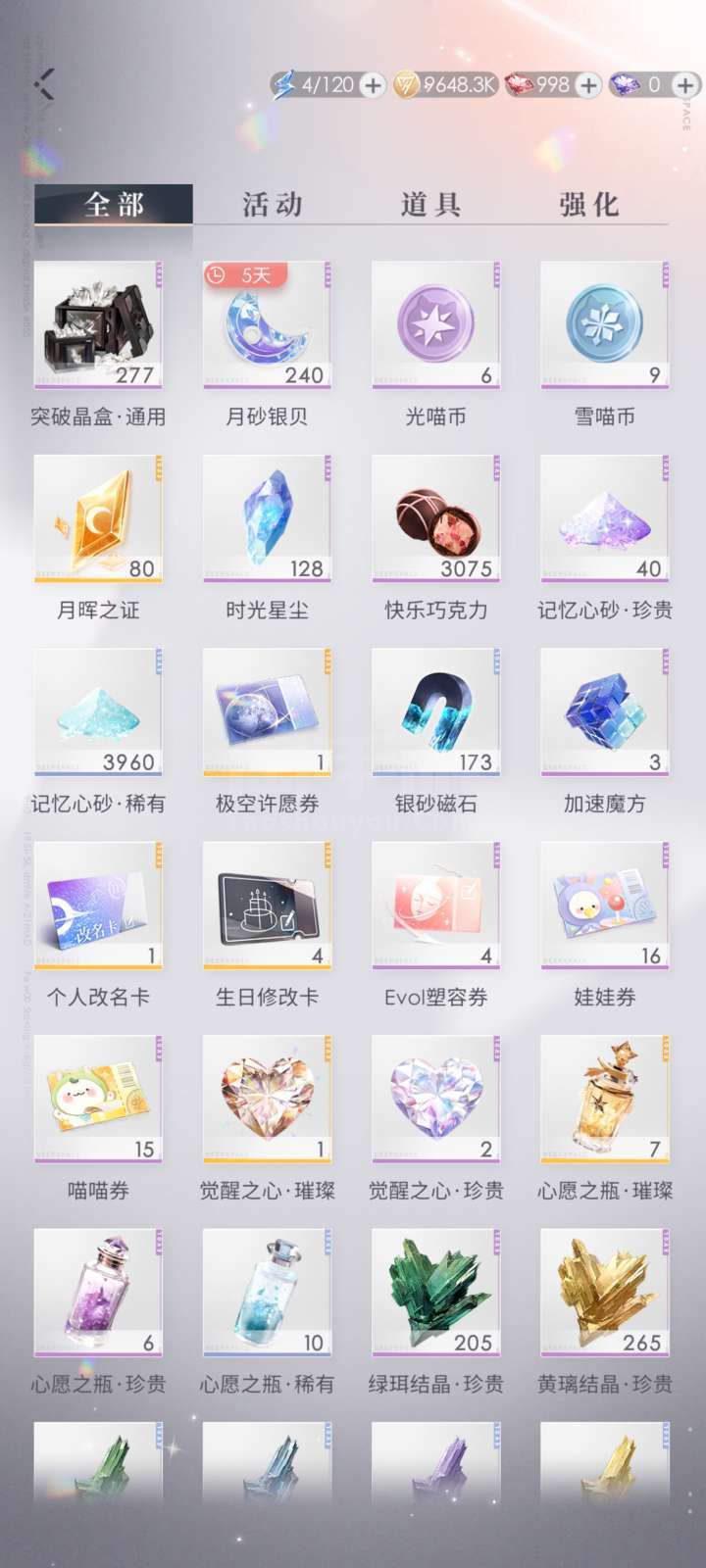Open the 月砂银贝 item
Viewport: 706px width, 1568px height.
tap(267, 325)
